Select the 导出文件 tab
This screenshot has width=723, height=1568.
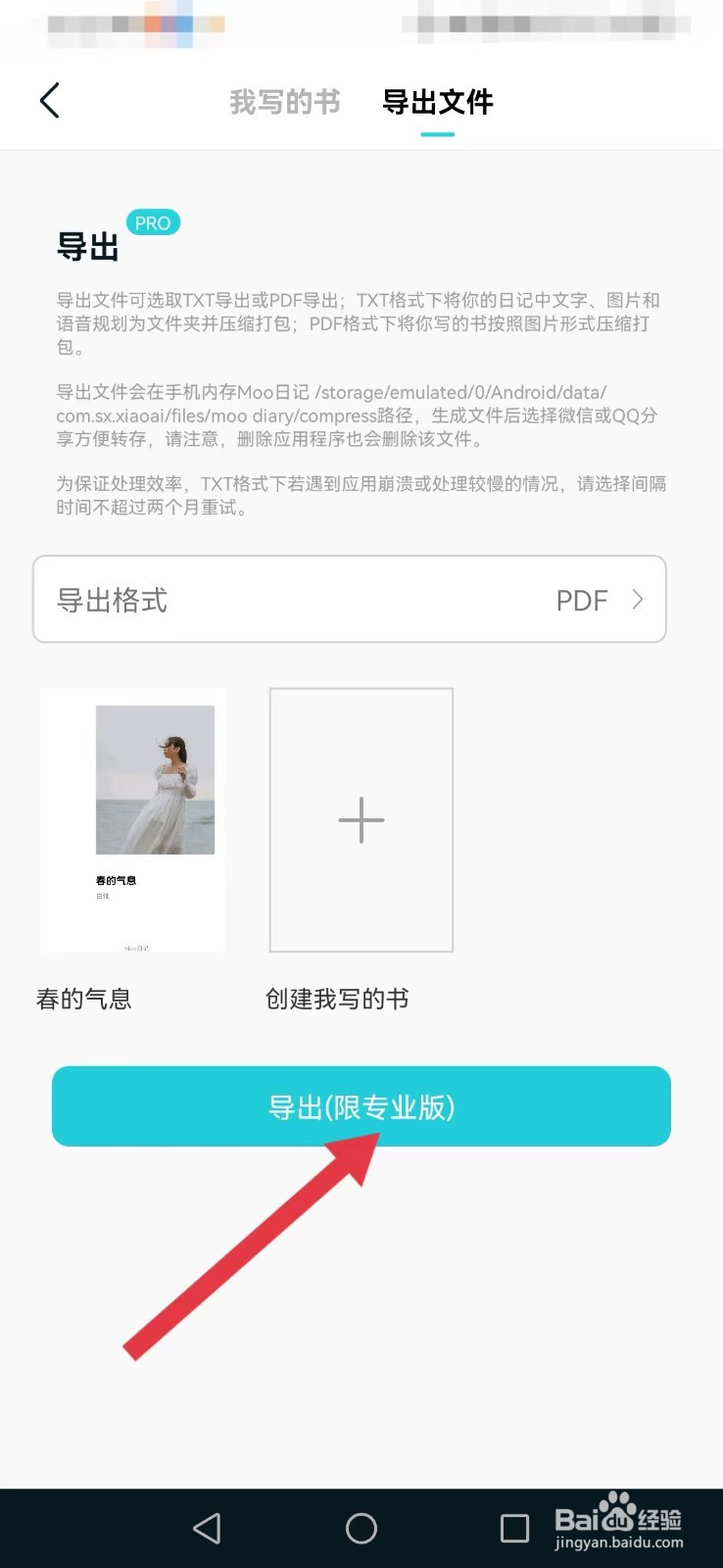coord(437,102)
